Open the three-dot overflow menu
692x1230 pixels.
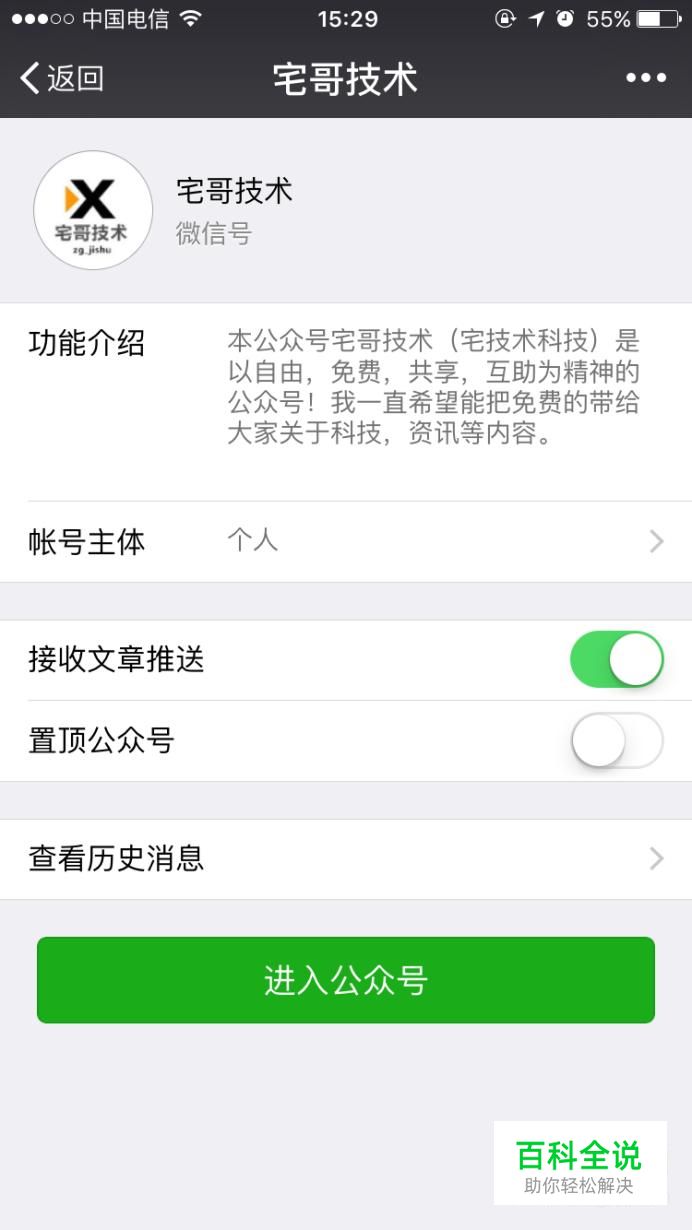click(x=646, y=78)
